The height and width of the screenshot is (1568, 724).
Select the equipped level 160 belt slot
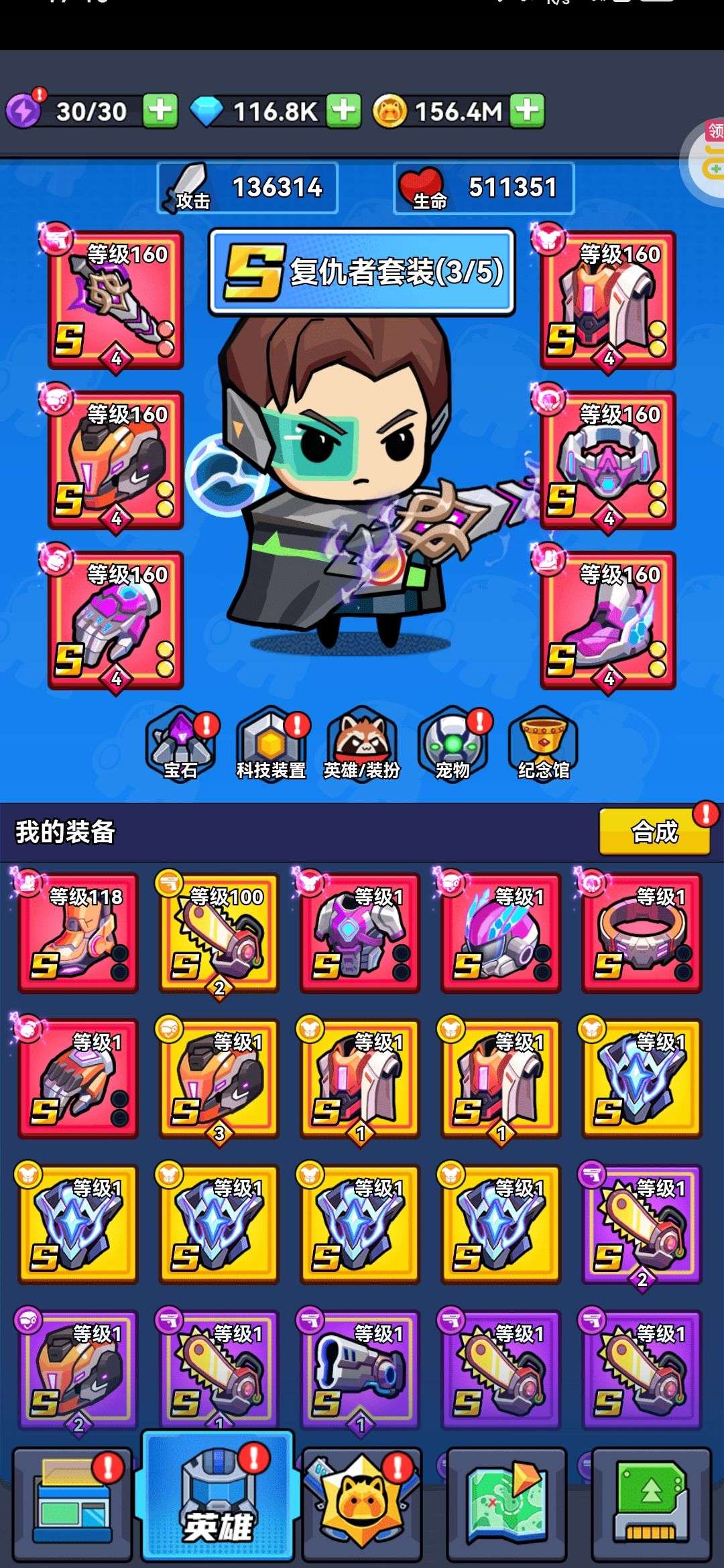(x=608, y=460)
